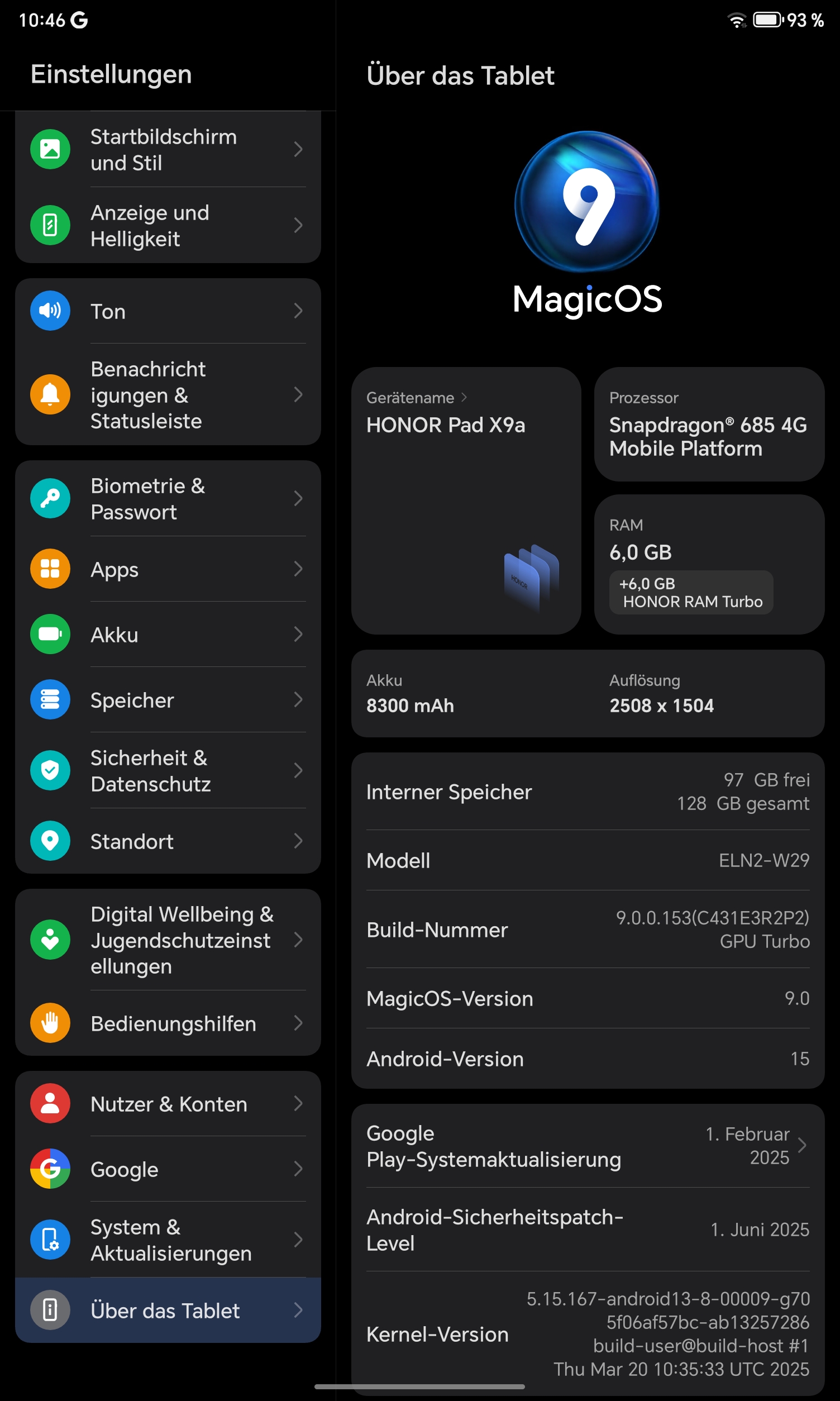
Task: Open the Interner Speicher row
Action: coord(588,792)
